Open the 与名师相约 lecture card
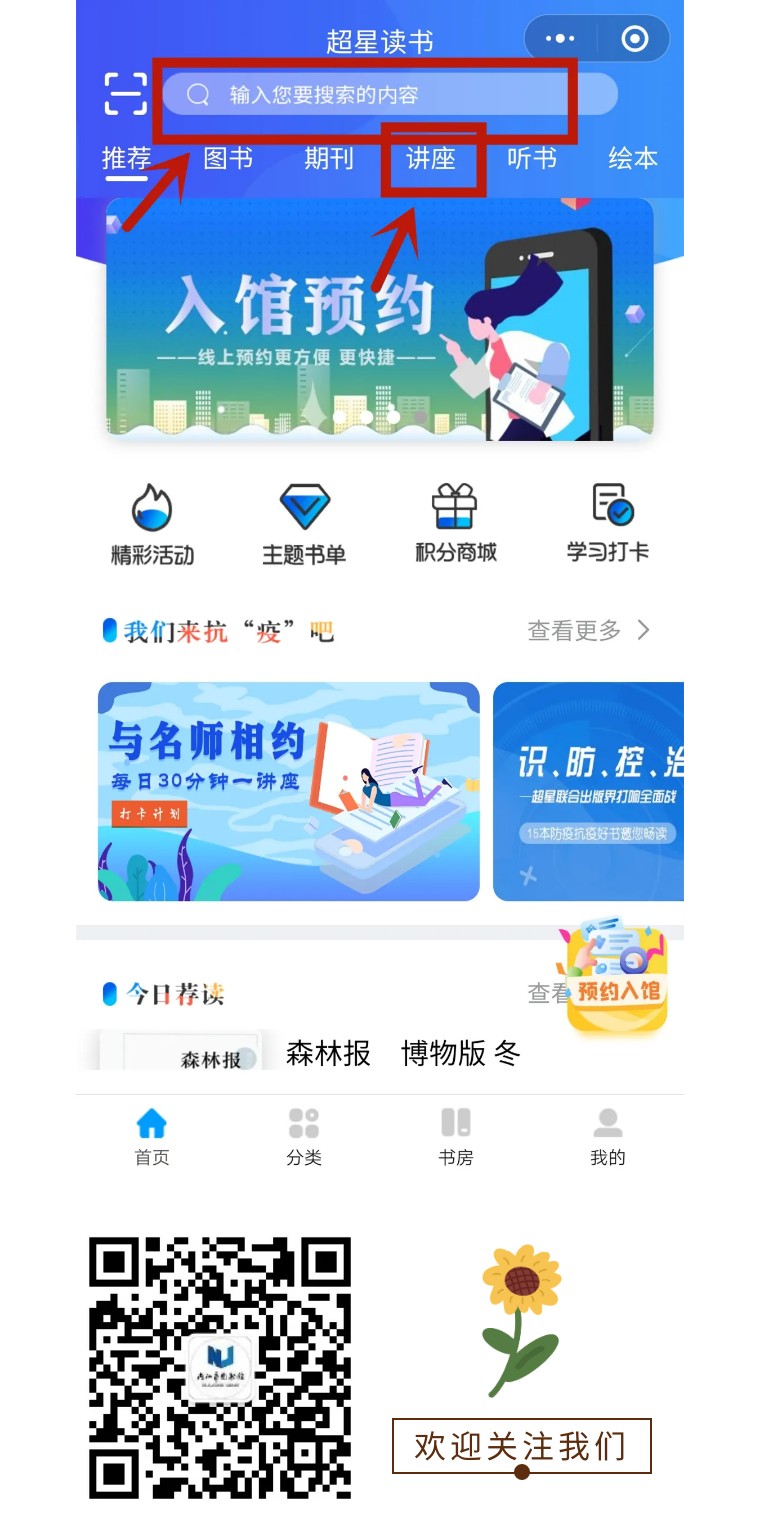The width and height of the screenshot is (760, 1520). point(289,791)
